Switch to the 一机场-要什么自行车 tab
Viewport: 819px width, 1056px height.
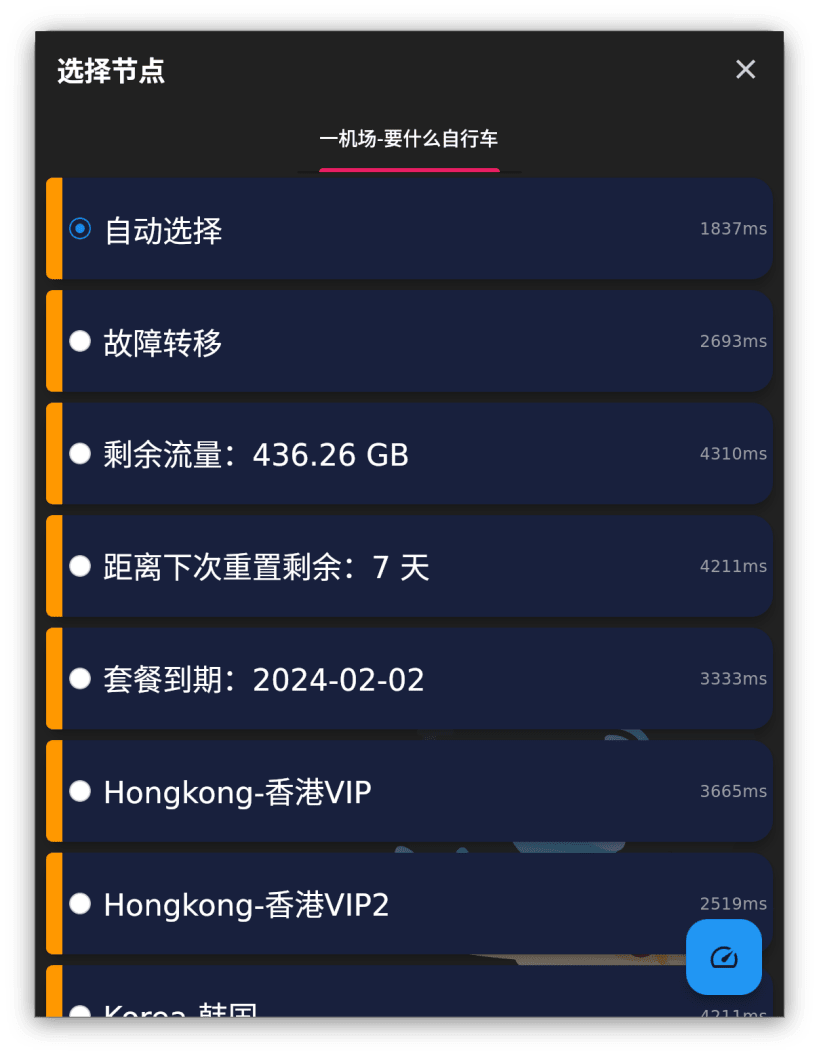pos(408,140)
